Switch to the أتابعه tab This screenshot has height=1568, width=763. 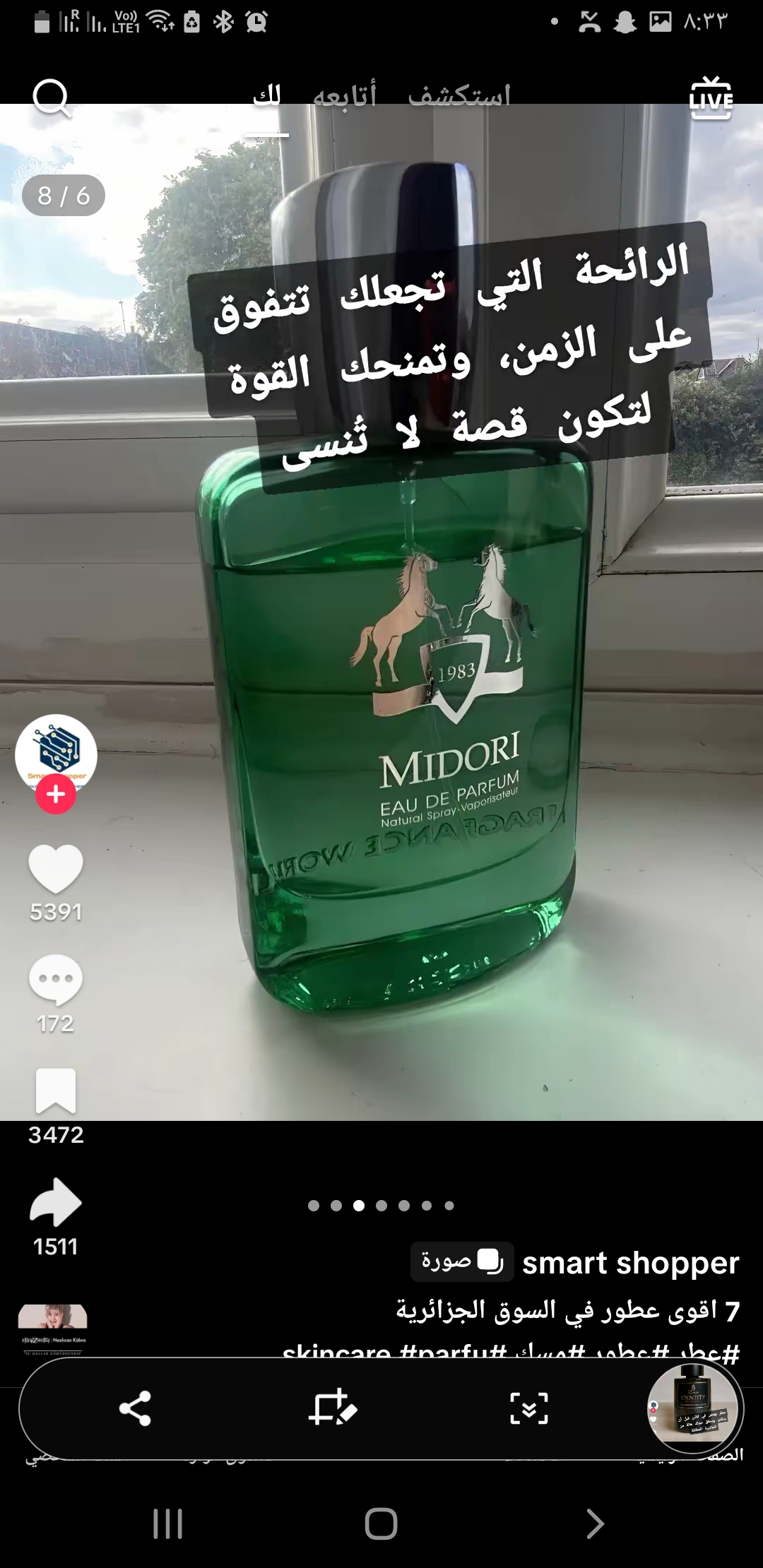(x=345, y=96)
